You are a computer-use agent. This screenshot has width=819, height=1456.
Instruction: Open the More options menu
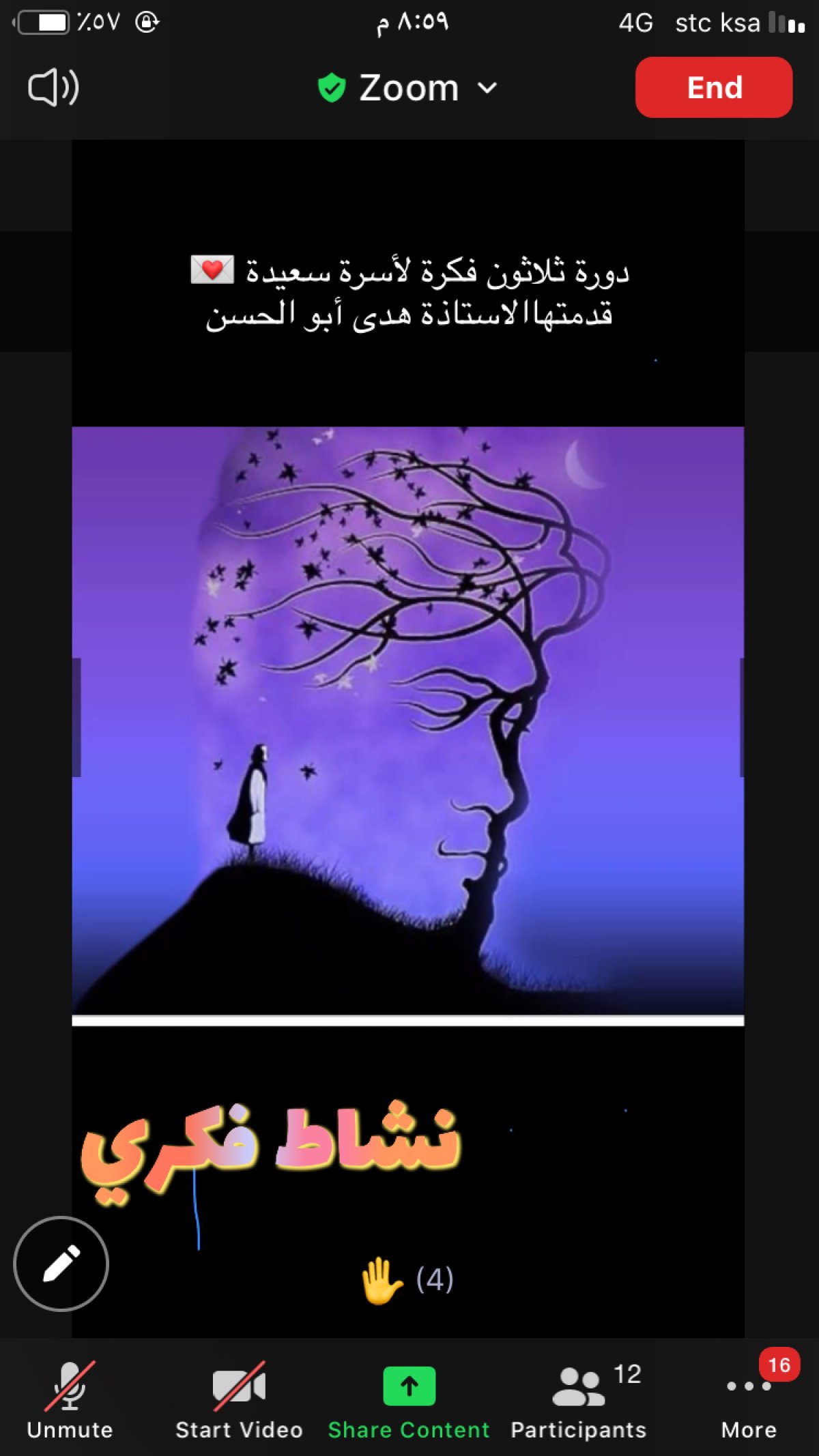click(x=749, y=1400)
